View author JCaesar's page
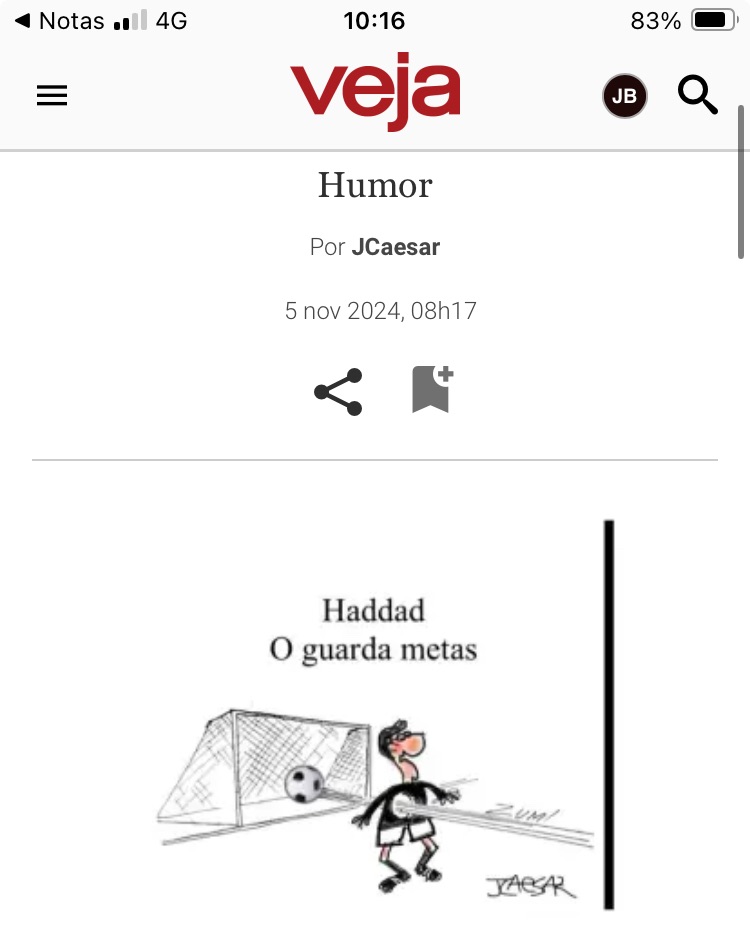 [x=395, y=247]
